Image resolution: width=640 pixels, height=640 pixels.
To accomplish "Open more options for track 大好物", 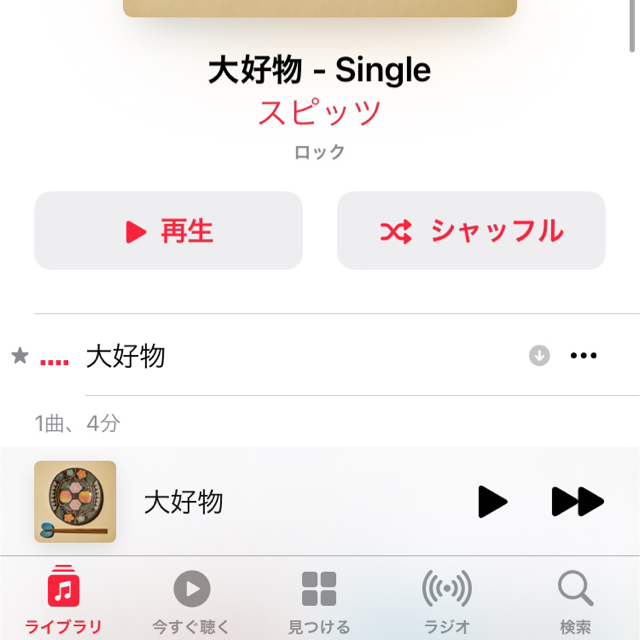I will coord(583,356).
